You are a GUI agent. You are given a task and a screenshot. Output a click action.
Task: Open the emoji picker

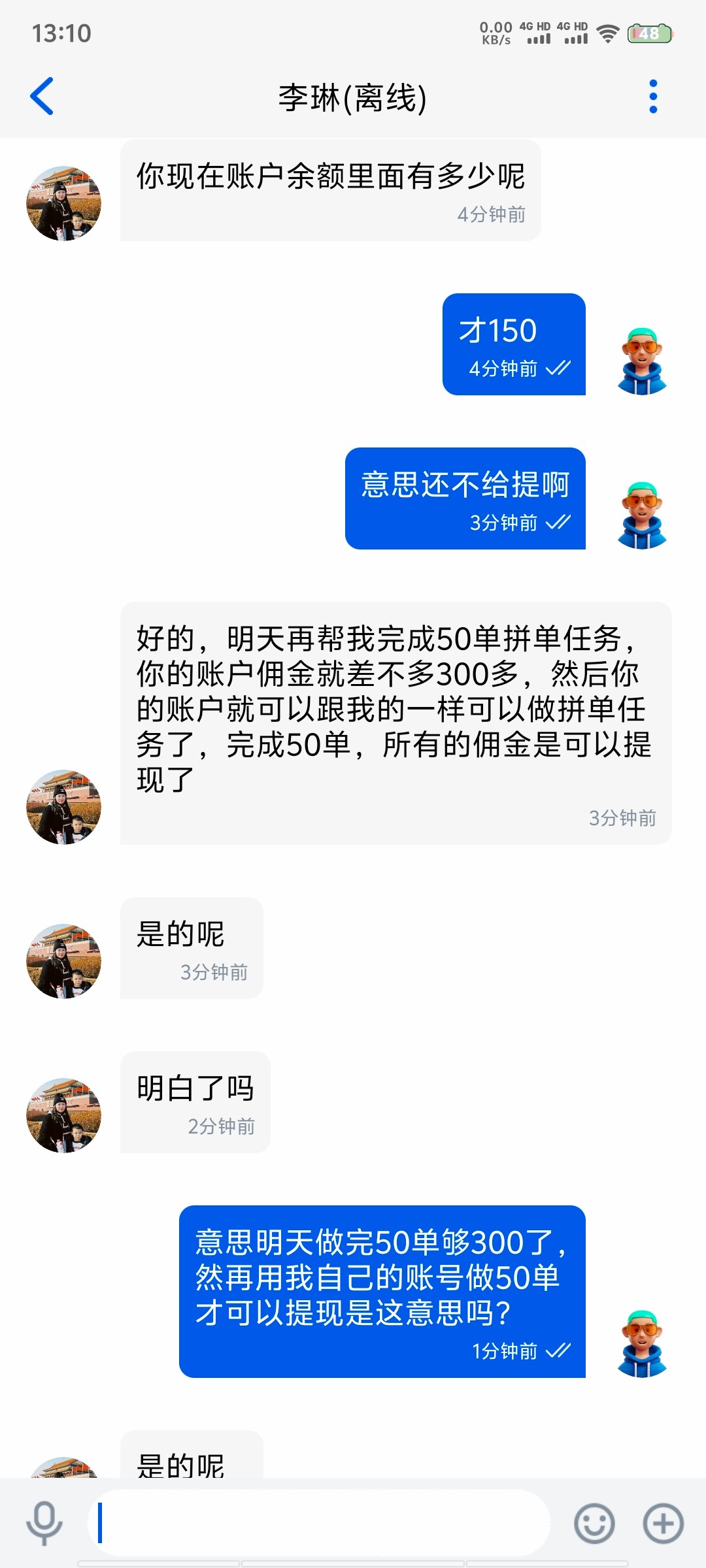[x=594, y=1523]
